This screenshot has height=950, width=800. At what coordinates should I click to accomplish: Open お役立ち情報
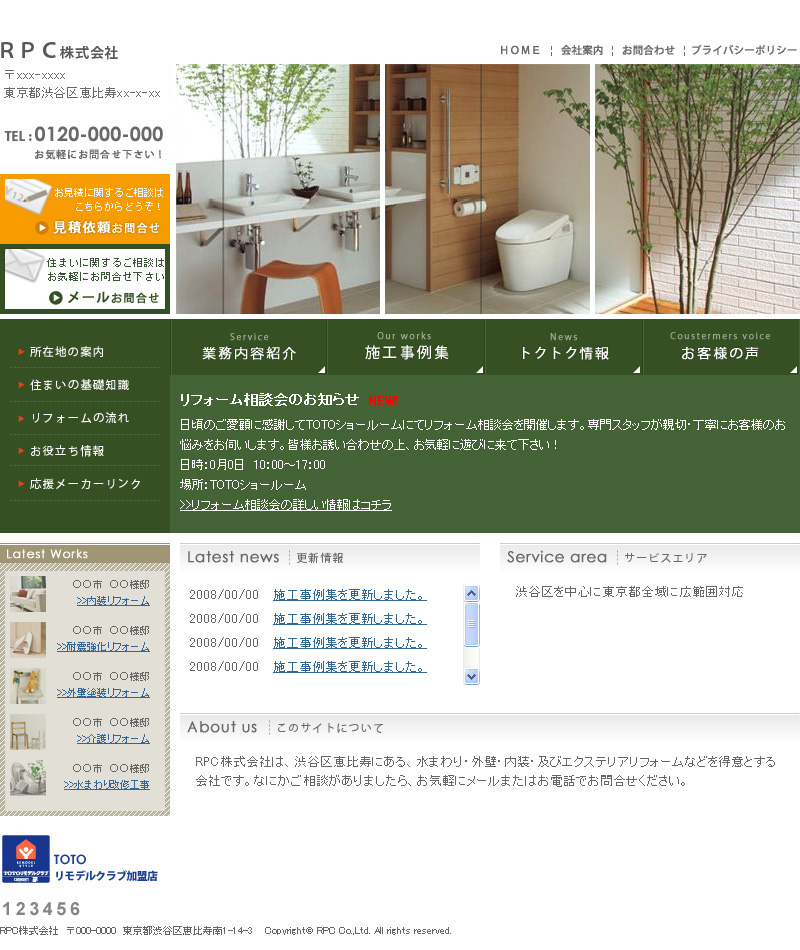pyautogui.click(x=67, y=451)
